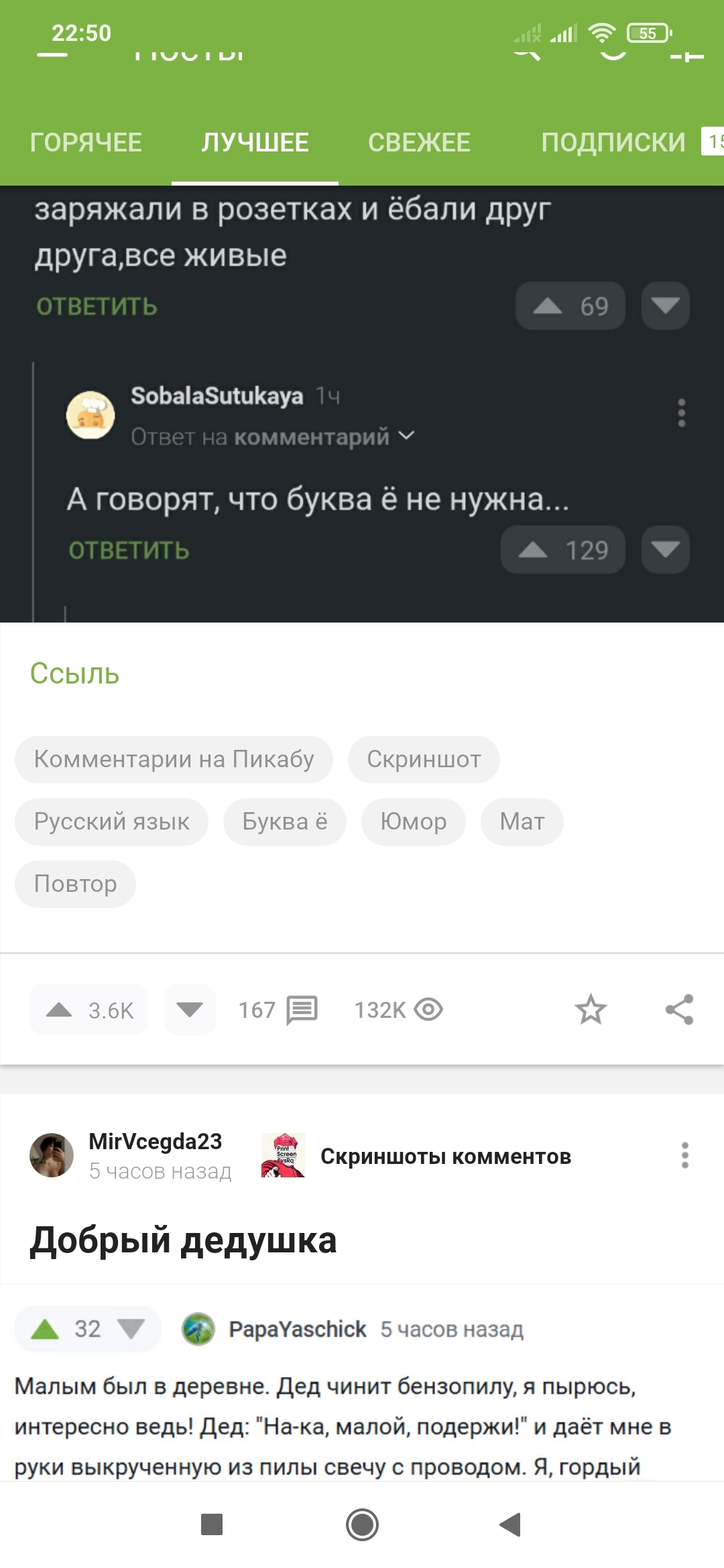Screen dimensions: 724x1568
Task: Open the post's 167 comments
Action: click(x=278, y=1010)
